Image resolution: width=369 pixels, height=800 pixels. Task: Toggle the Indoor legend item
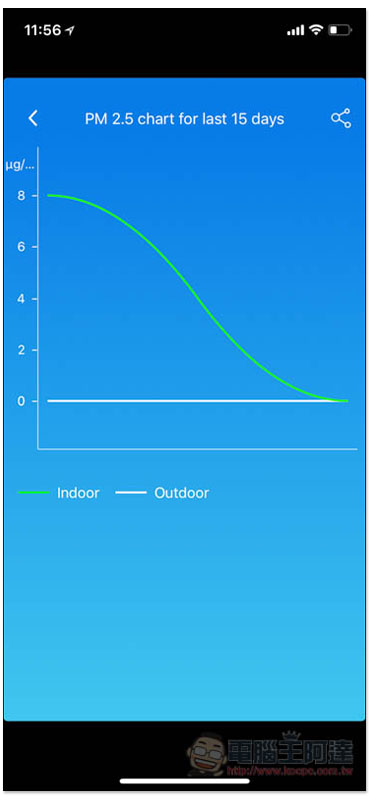point(59,493)
